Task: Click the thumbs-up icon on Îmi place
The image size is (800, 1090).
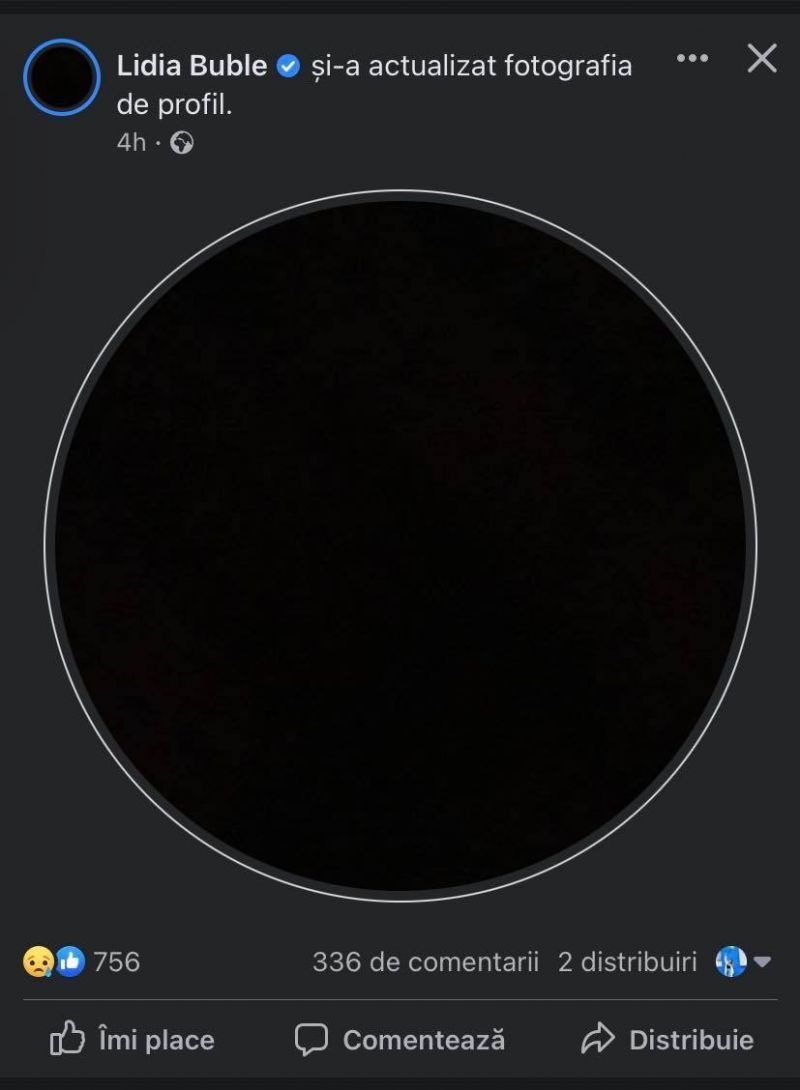Action: coord(67,1040)
